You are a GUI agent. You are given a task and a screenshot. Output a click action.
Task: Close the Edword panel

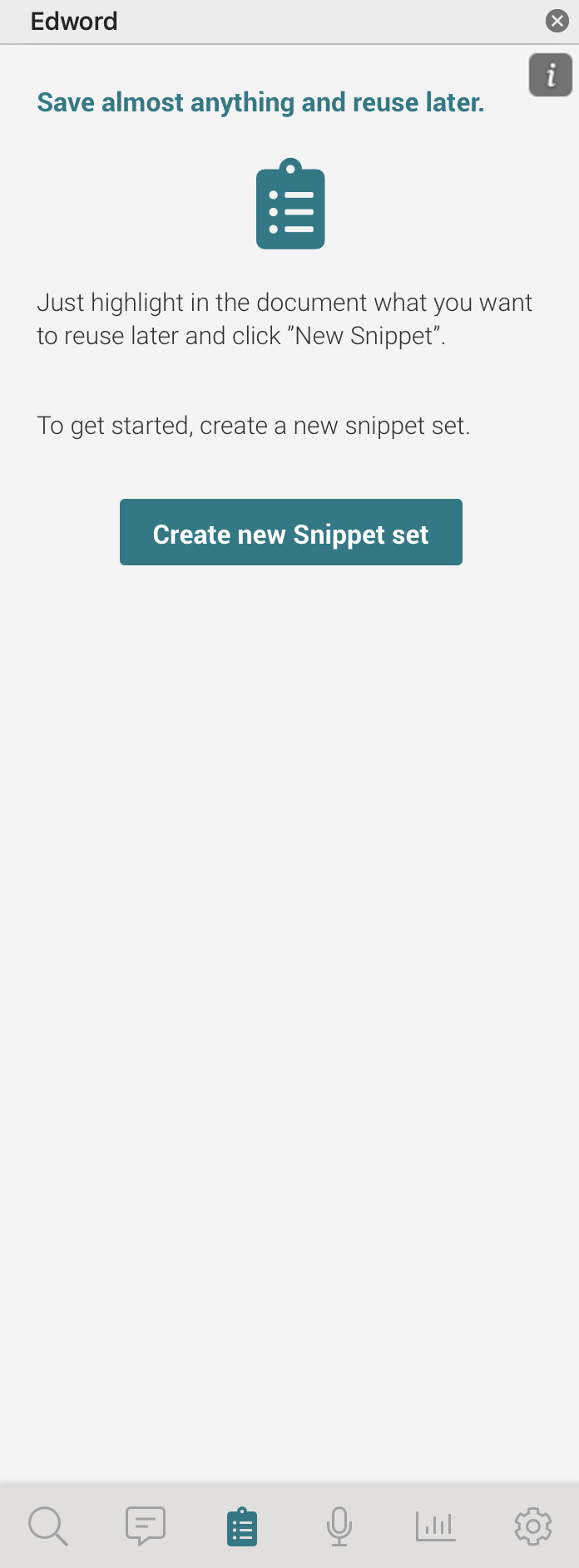pos(557,21)
